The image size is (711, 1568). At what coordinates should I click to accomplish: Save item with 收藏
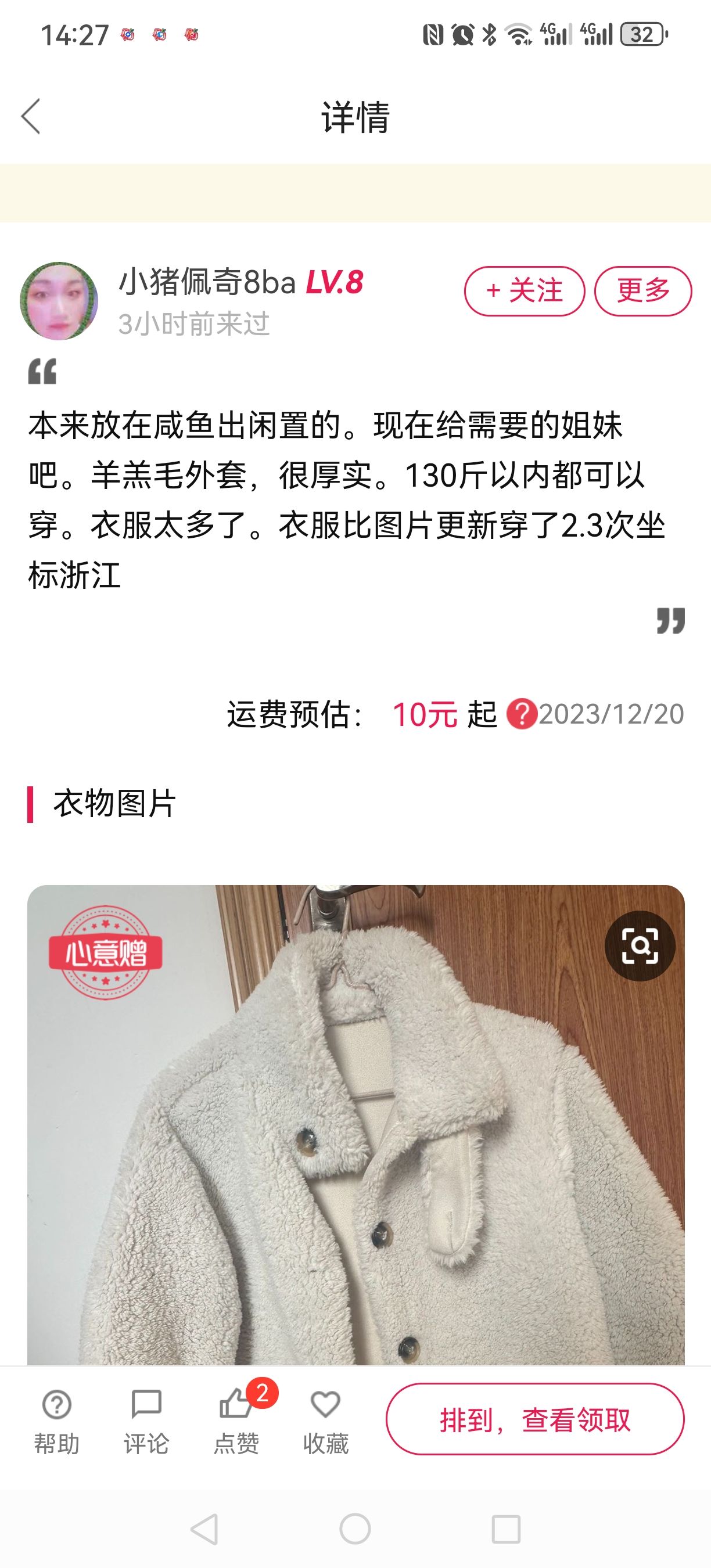pyautogui.click(x=326, y=1421)
